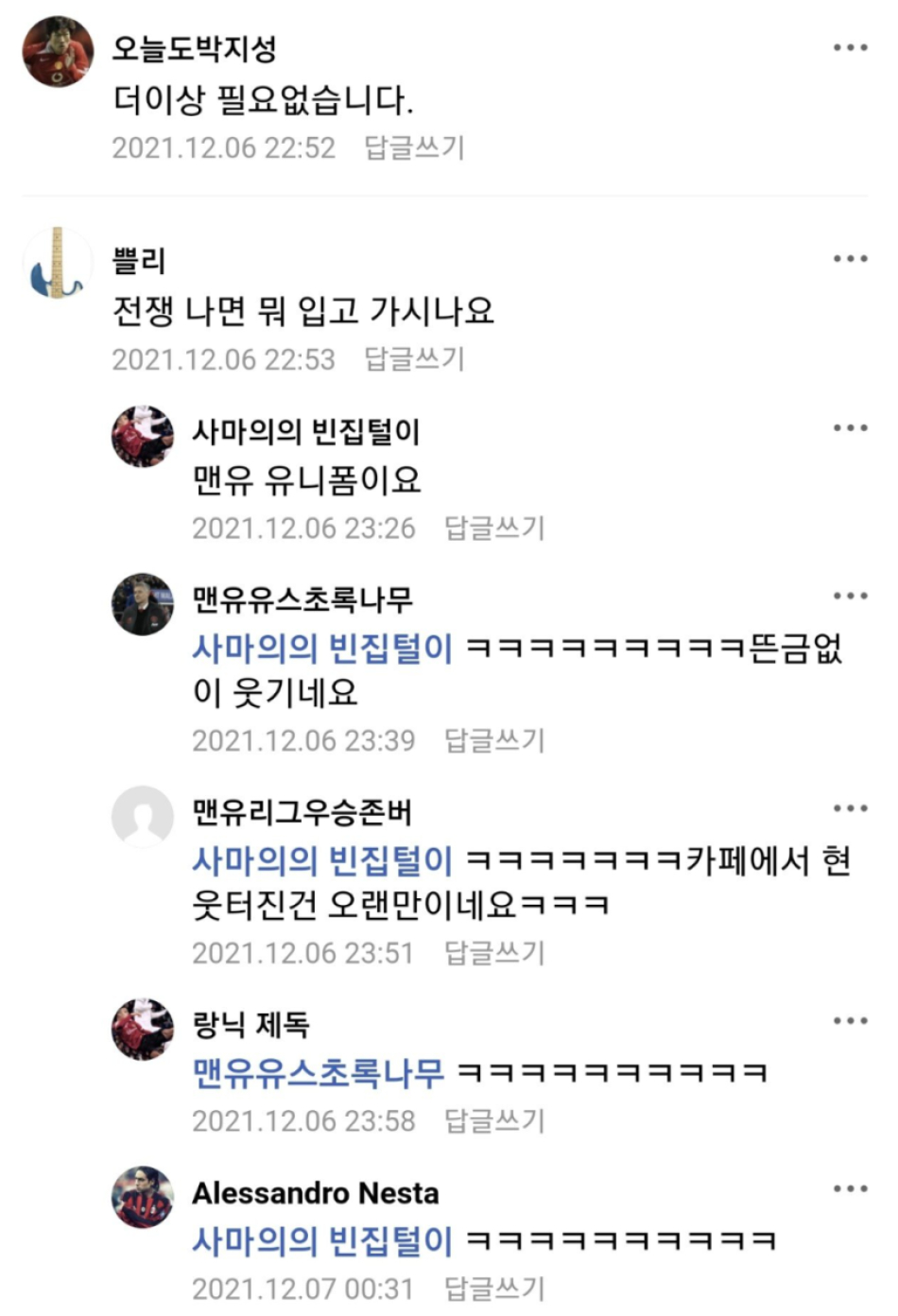Tap 답글쓰기 under 랑닉 제독's comment
This screenshot has width=898, height=1316.
pos(494,1121)
